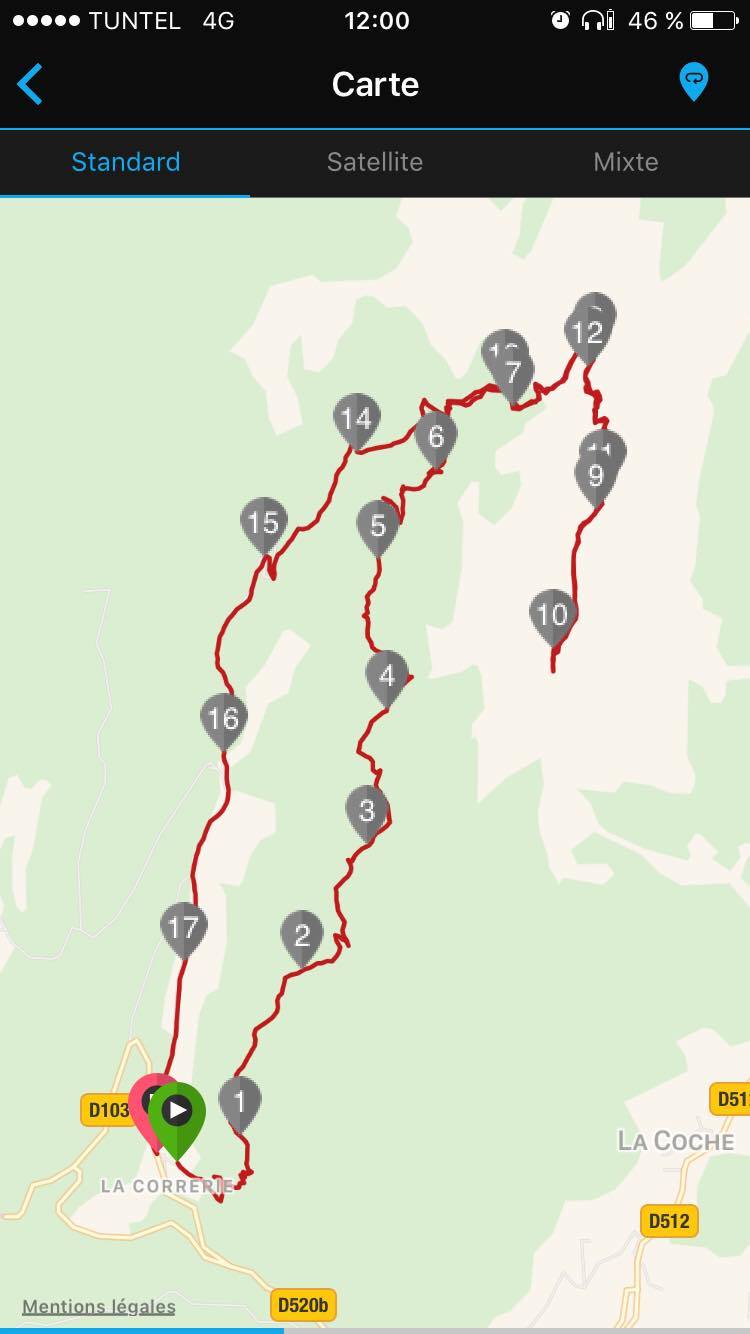This screenshot has height=1334, width=750.
Task: Tap lap marker 12
Action: click(587, 333)
